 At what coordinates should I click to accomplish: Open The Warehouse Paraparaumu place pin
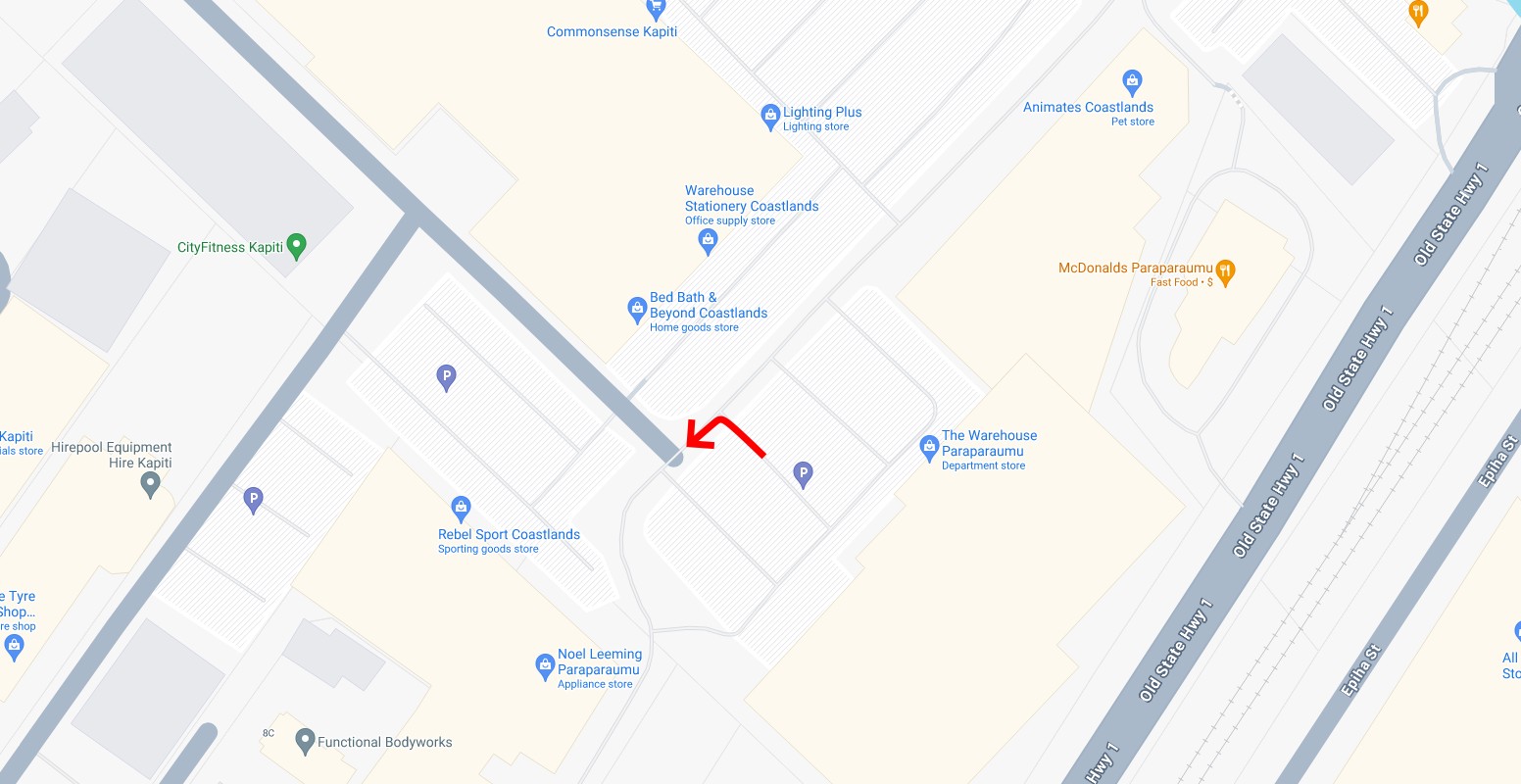(929, 448)
